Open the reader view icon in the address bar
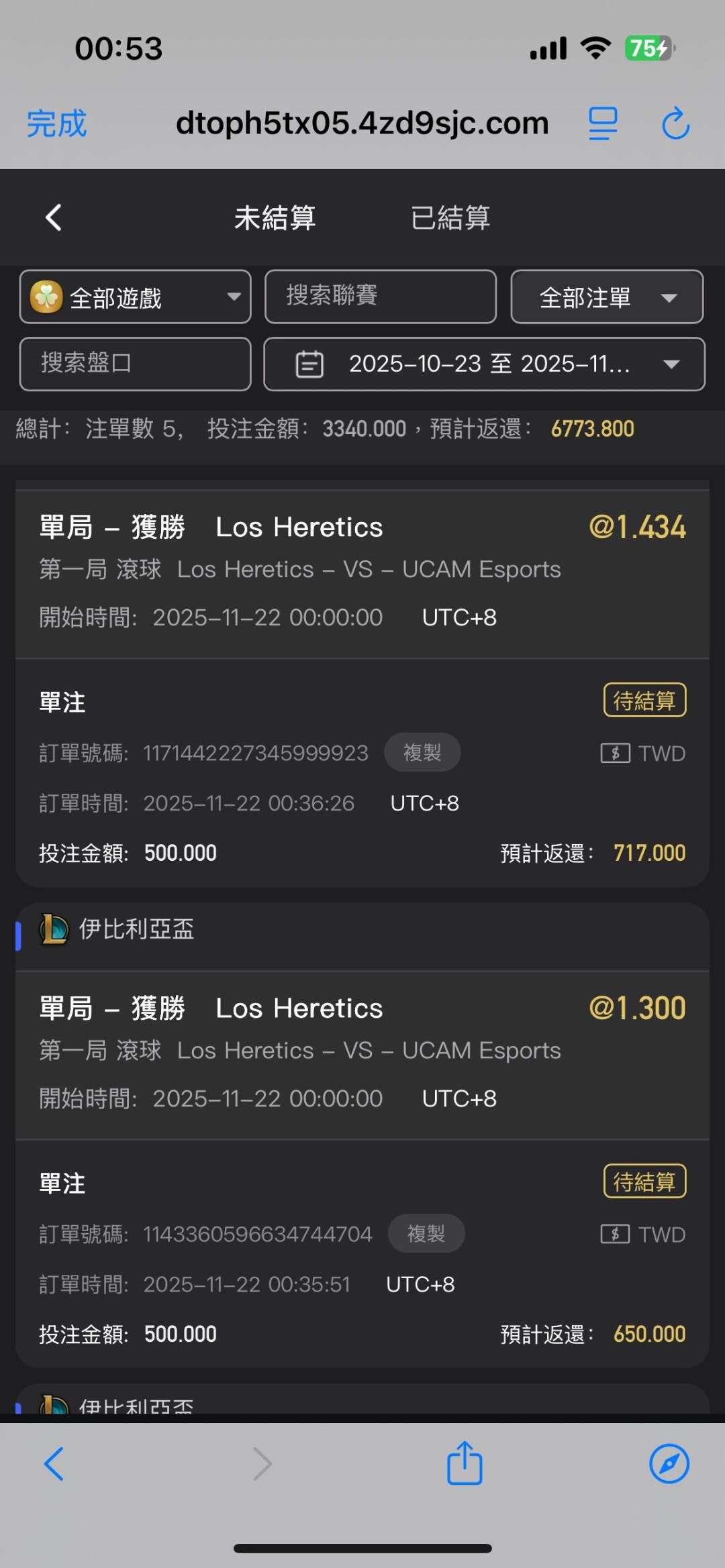Image resolution: width=725 pixels, height=1568 pixels. pos(602,123)
